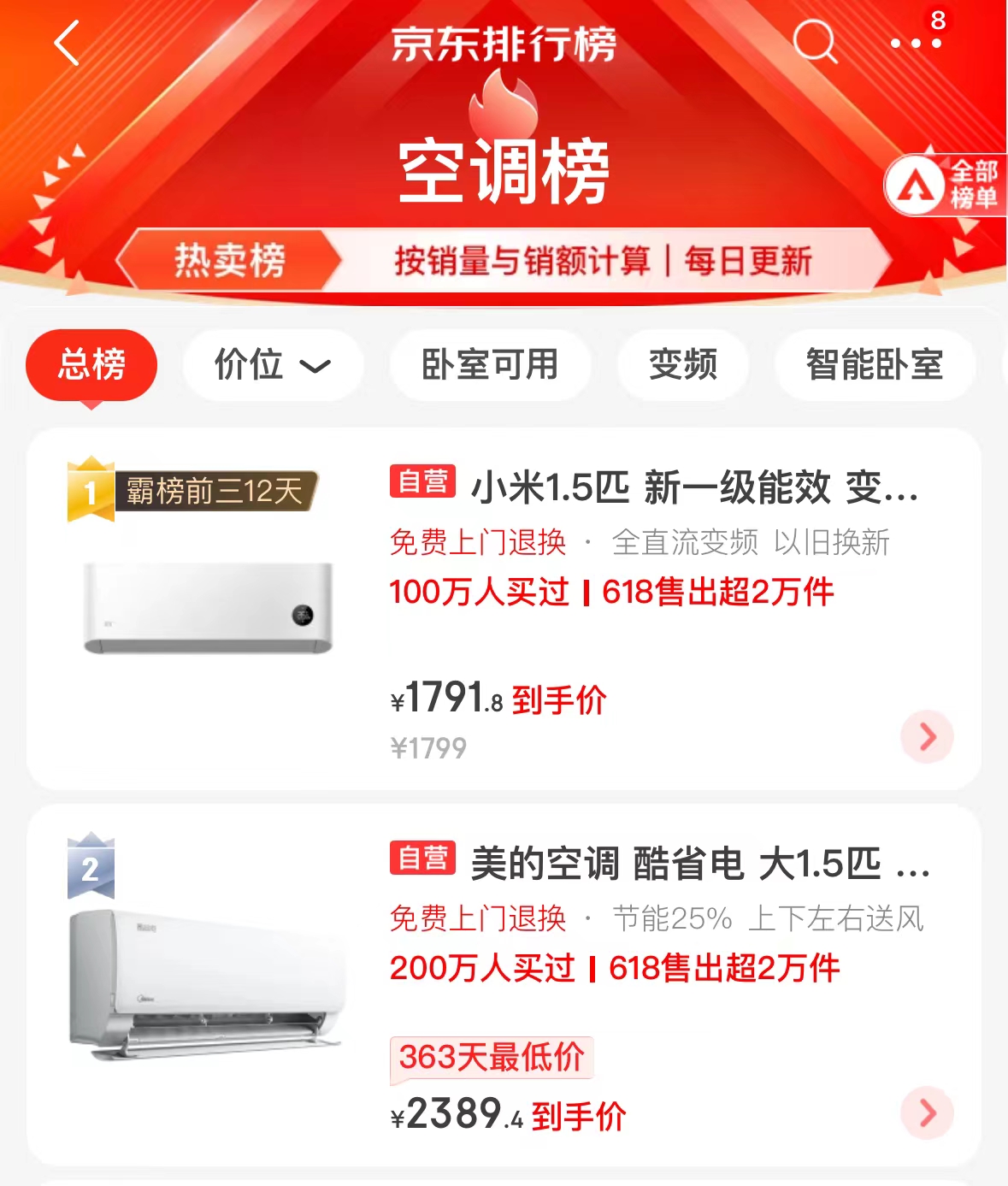Choose the 智能卧室 filter chip

[x=874, y=365]
